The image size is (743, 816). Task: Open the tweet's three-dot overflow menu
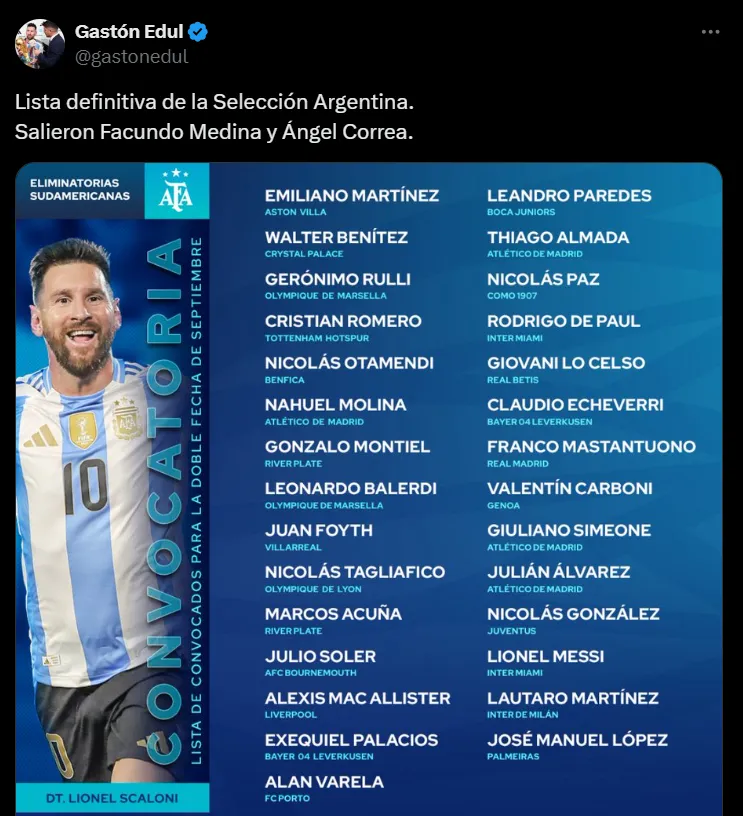pyautogui.click(x=710, y=32)
